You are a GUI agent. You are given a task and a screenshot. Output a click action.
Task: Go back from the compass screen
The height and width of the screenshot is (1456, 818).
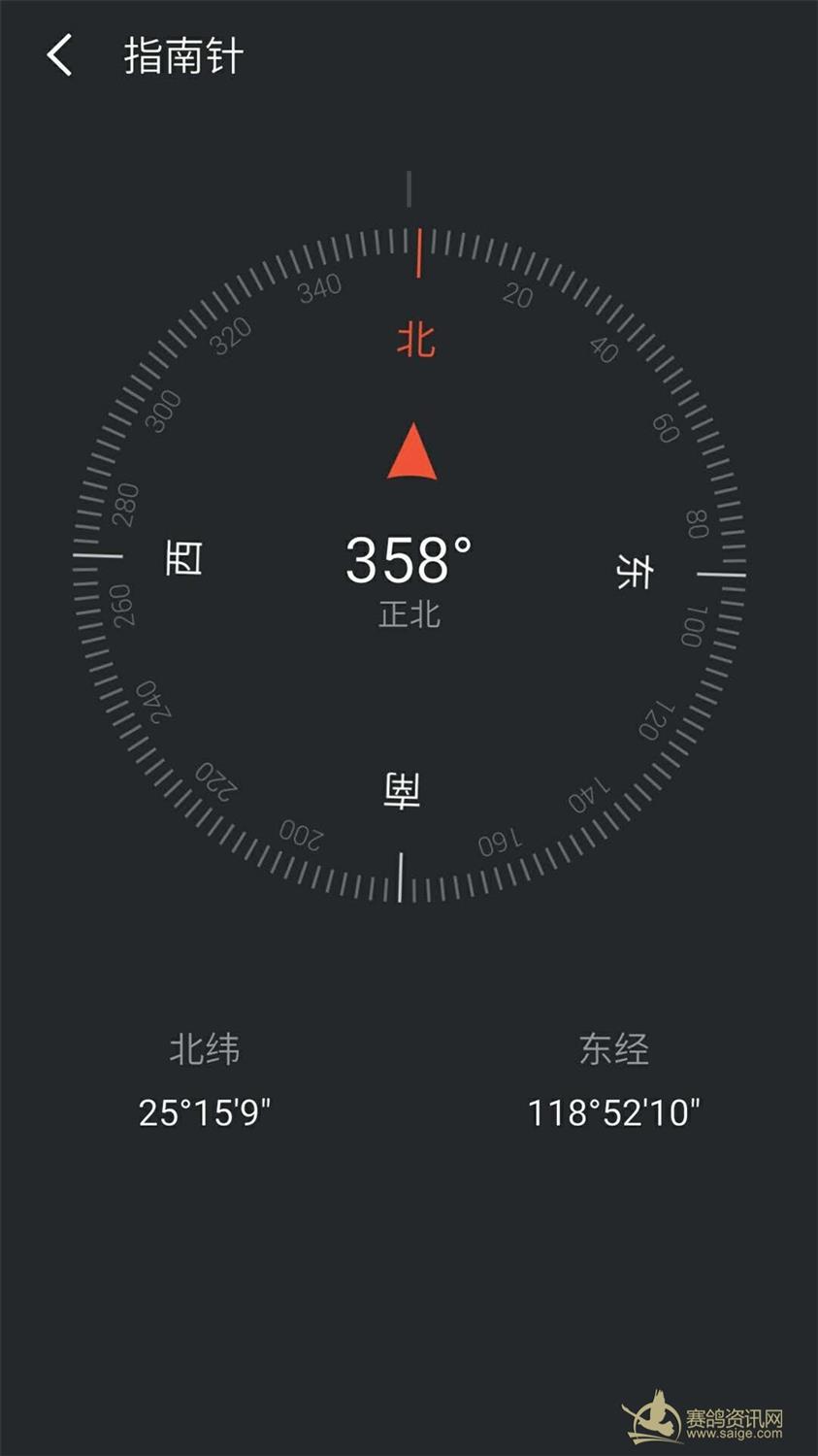60,55
